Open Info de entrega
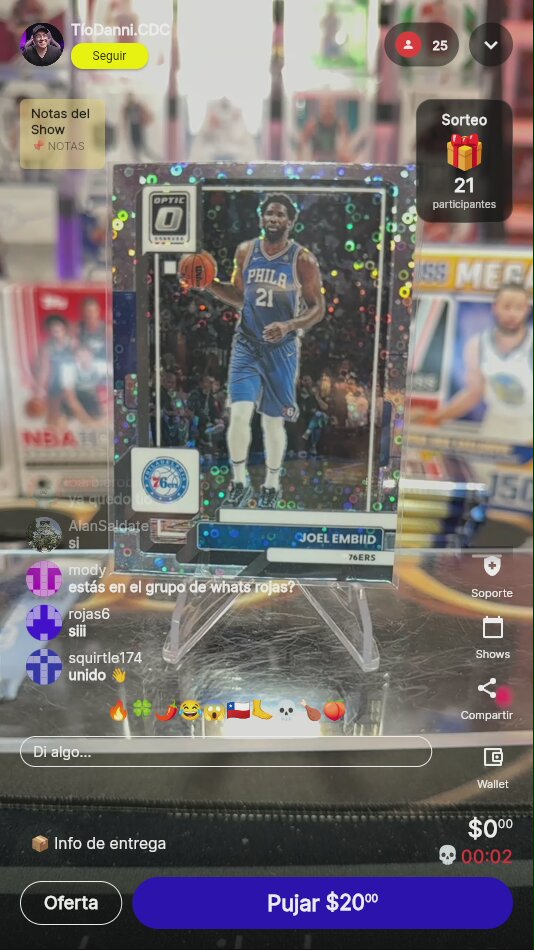Viewport: 534px width, 950px height. pyautogui.click(x=98, y=843)
